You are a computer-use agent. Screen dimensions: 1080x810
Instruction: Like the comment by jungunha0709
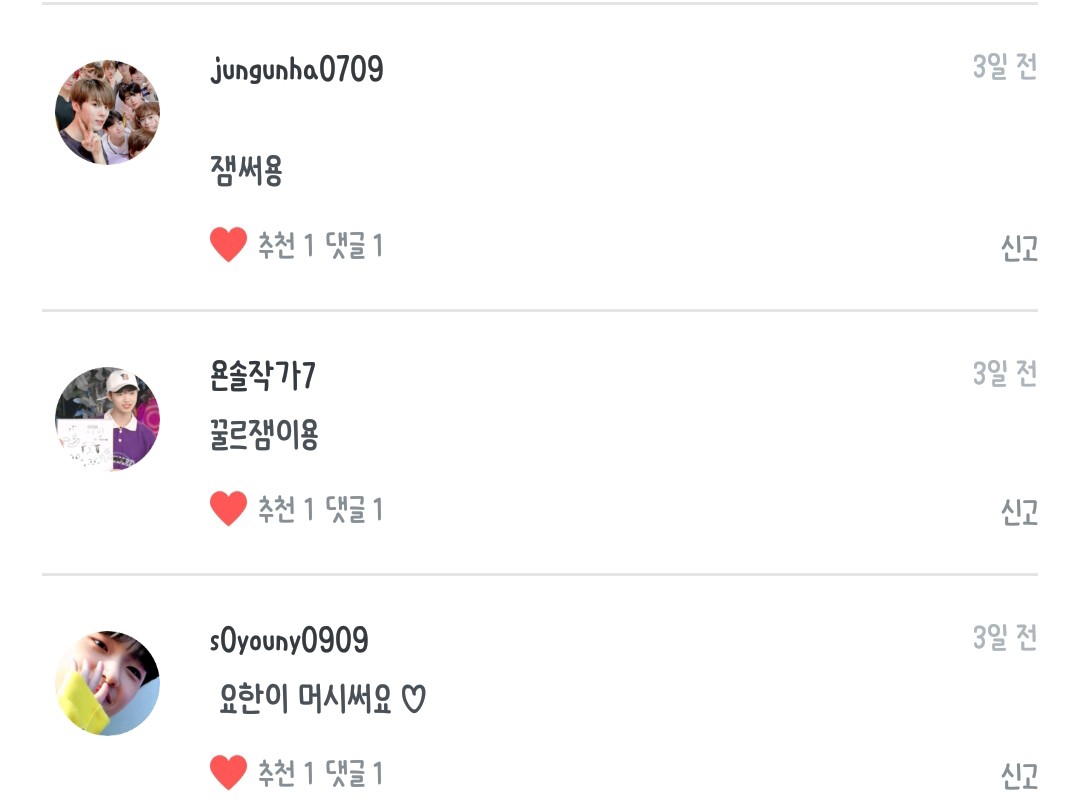point(229,245)
